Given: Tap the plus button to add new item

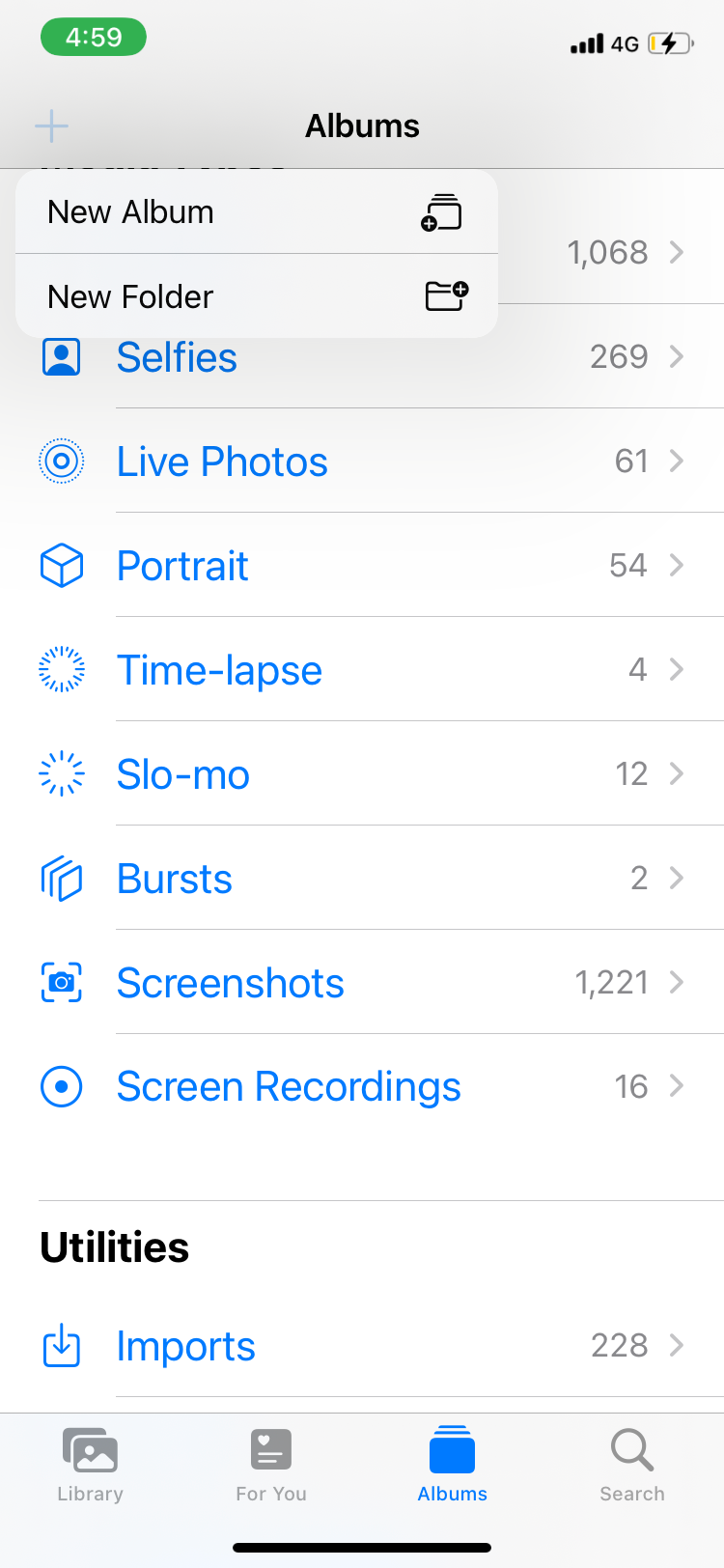Looking at the screenshot, I should [x=51, y=126].
